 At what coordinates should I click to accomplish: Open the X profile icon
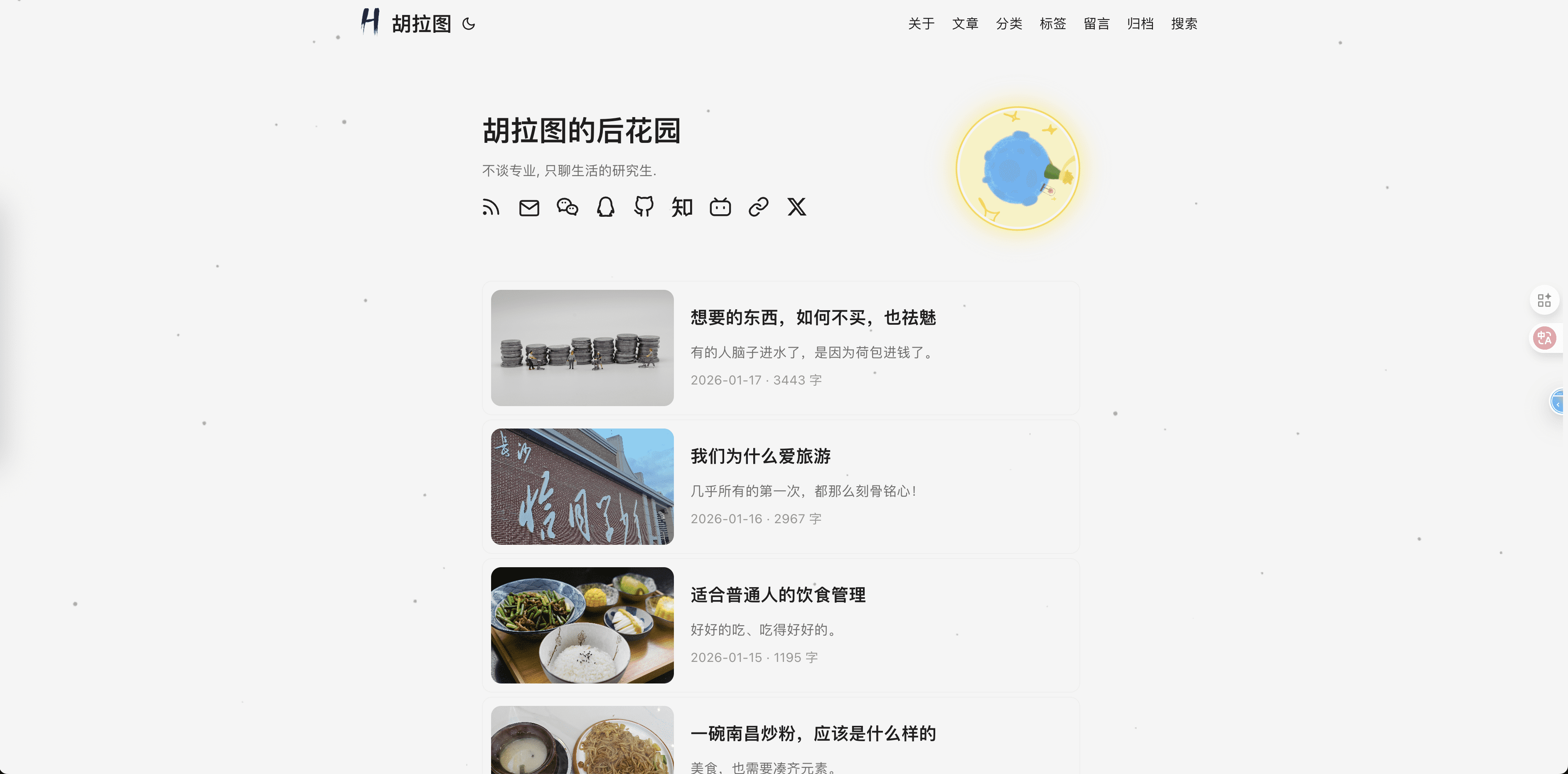pyautogui.click(x=797, y=208)
